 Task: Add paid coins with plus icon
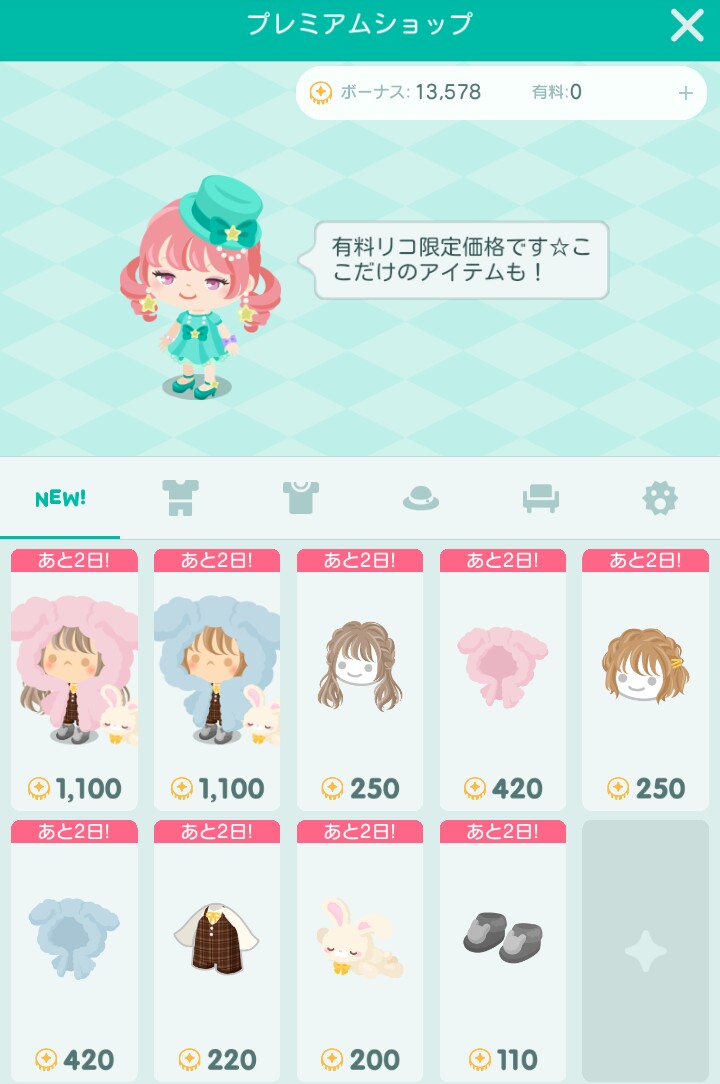point(686,93)
